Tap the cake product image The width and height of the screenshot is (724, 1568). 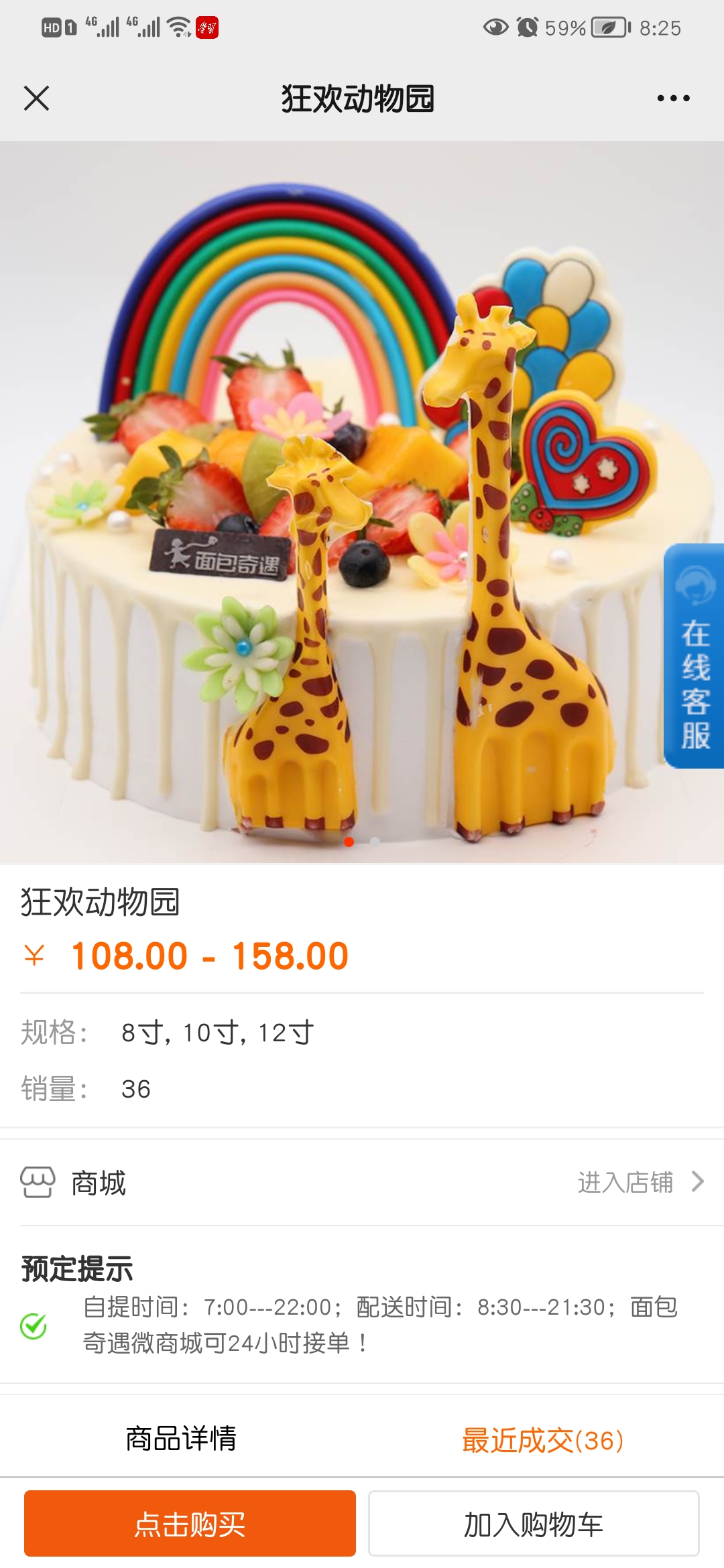pyautogui.click(x=362, y=503)
